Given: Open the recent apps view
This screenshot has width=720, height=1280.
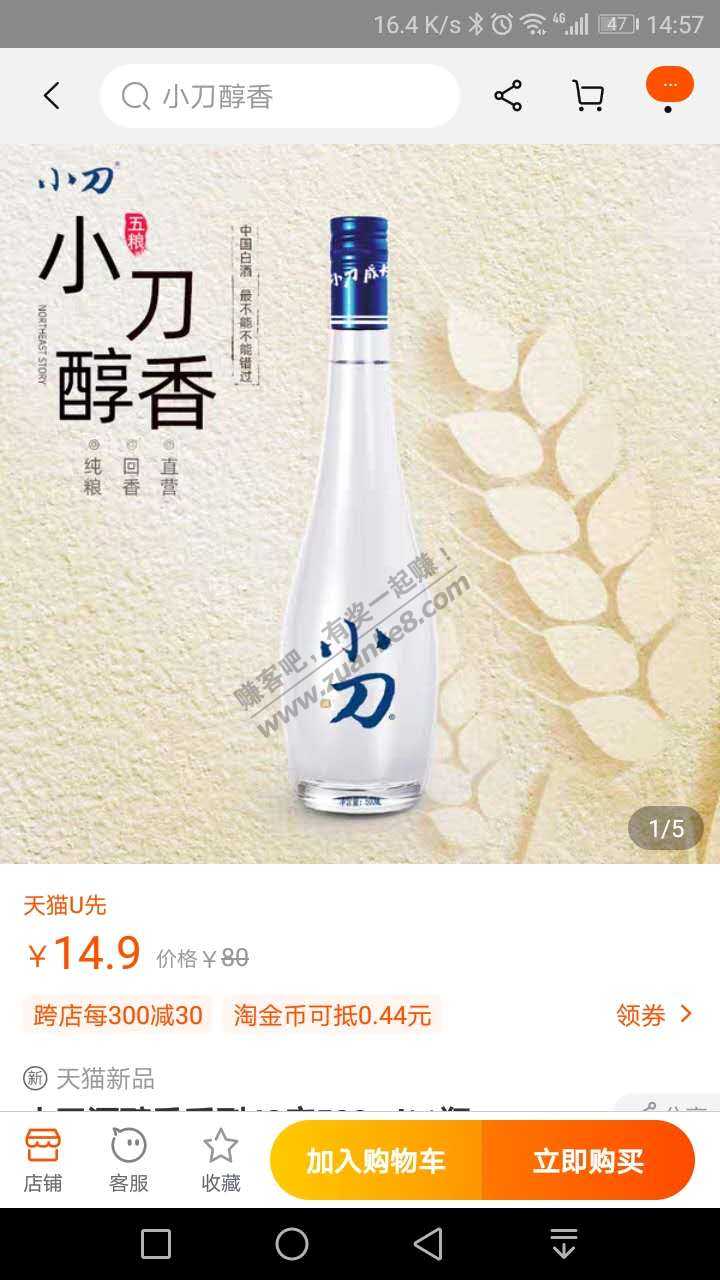Looking at the screenshot, I should pos(156,1244).
